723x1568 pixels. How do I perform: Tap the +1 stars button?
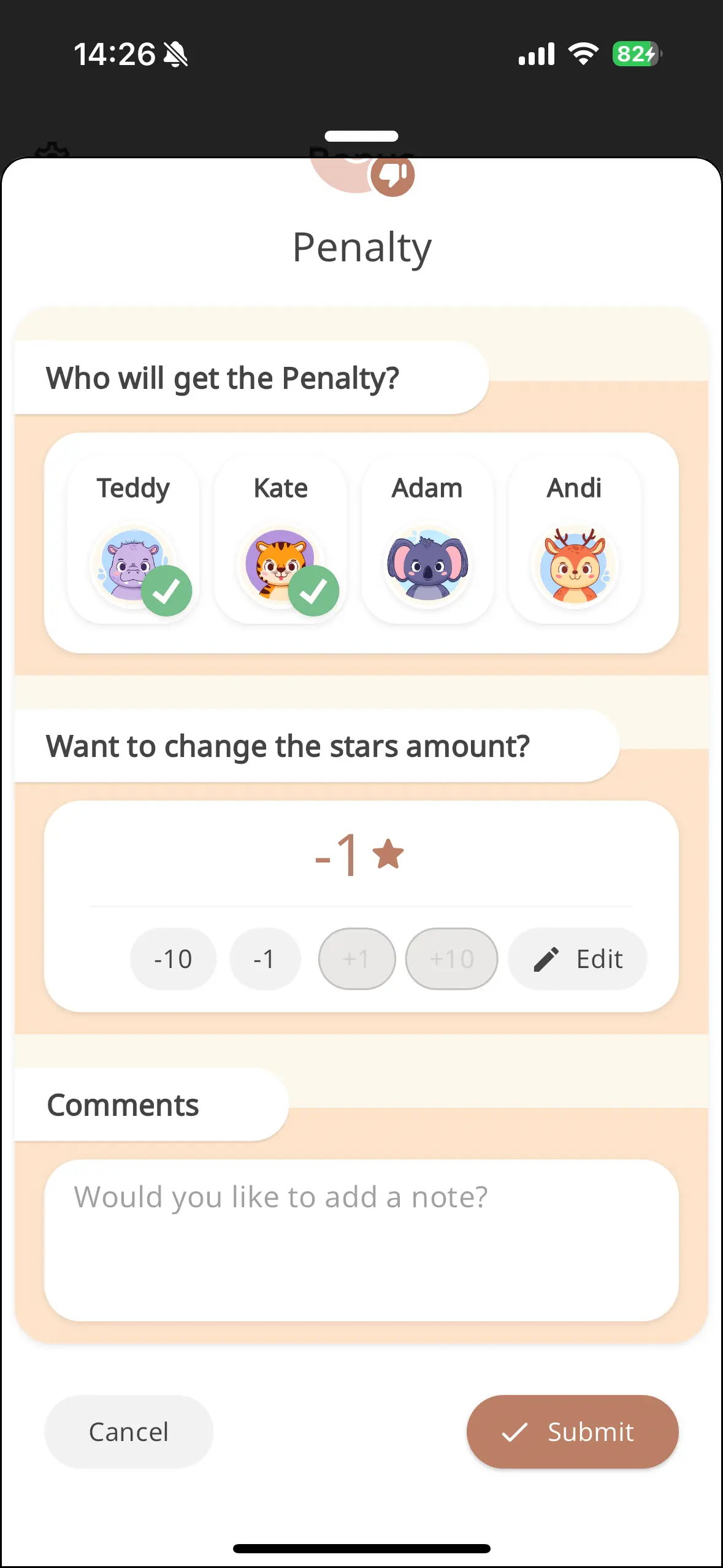pos(356,959)
